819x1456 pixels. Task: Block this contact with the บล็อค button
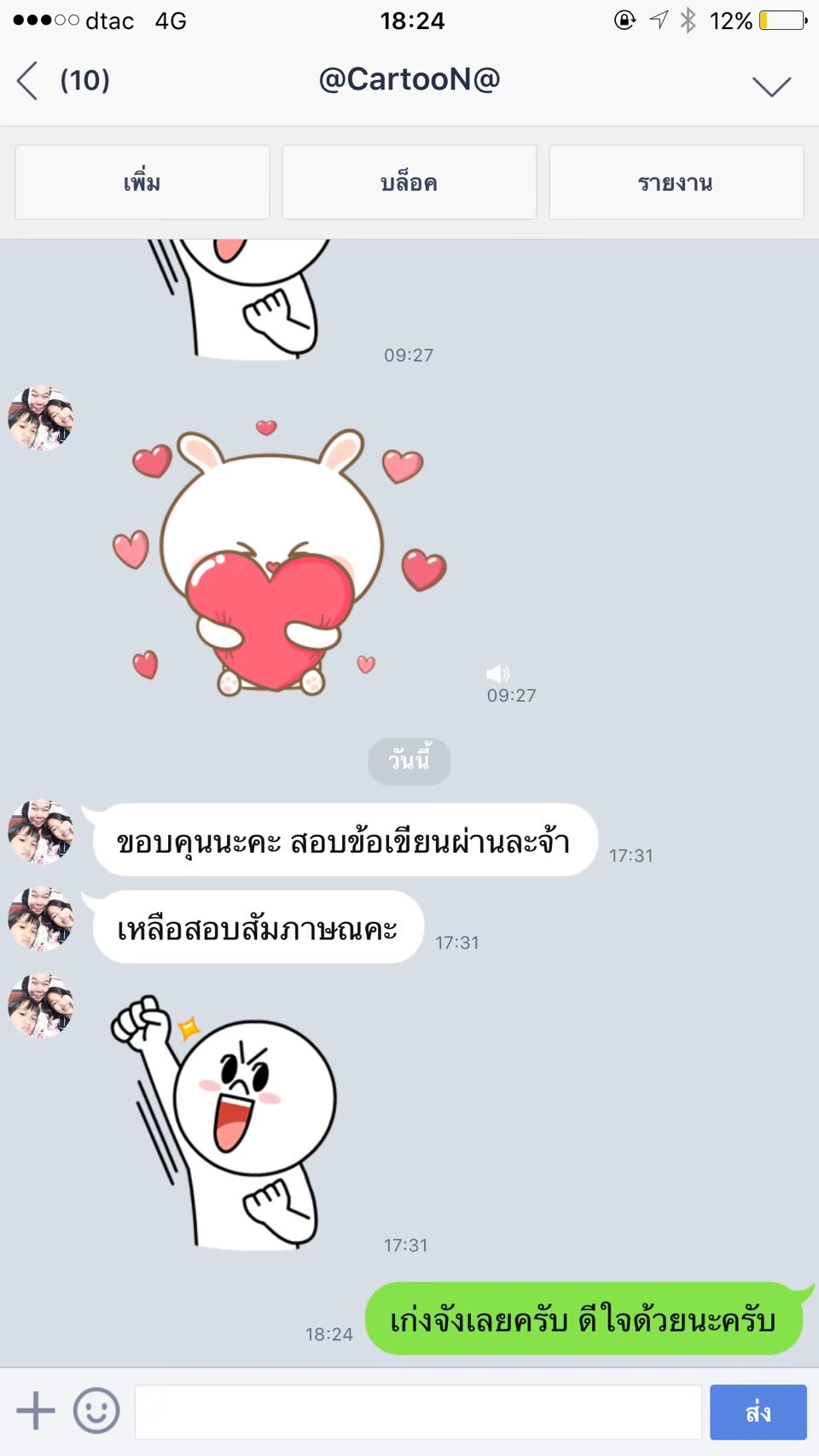[x=409, y=183]
